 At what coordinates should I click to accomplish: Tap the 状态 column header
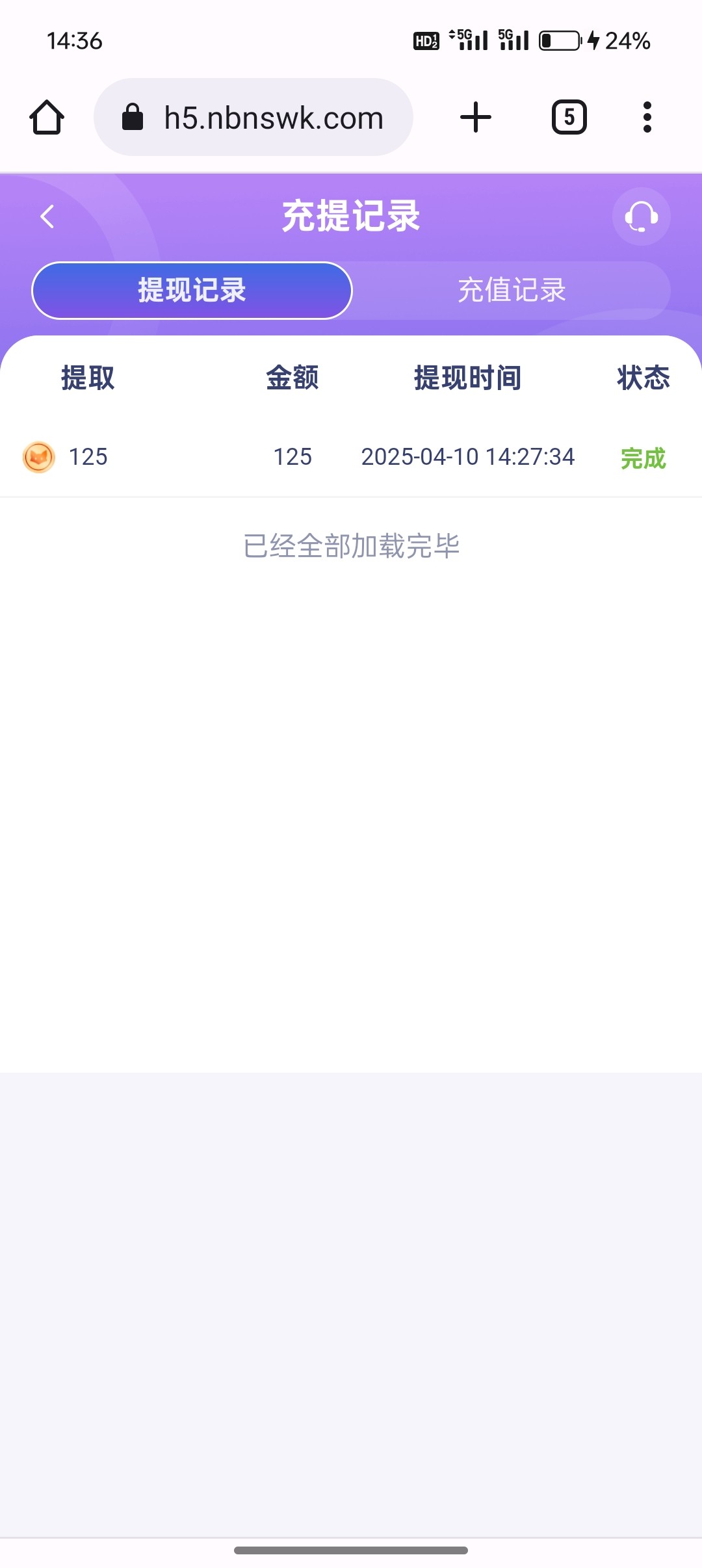643,378
